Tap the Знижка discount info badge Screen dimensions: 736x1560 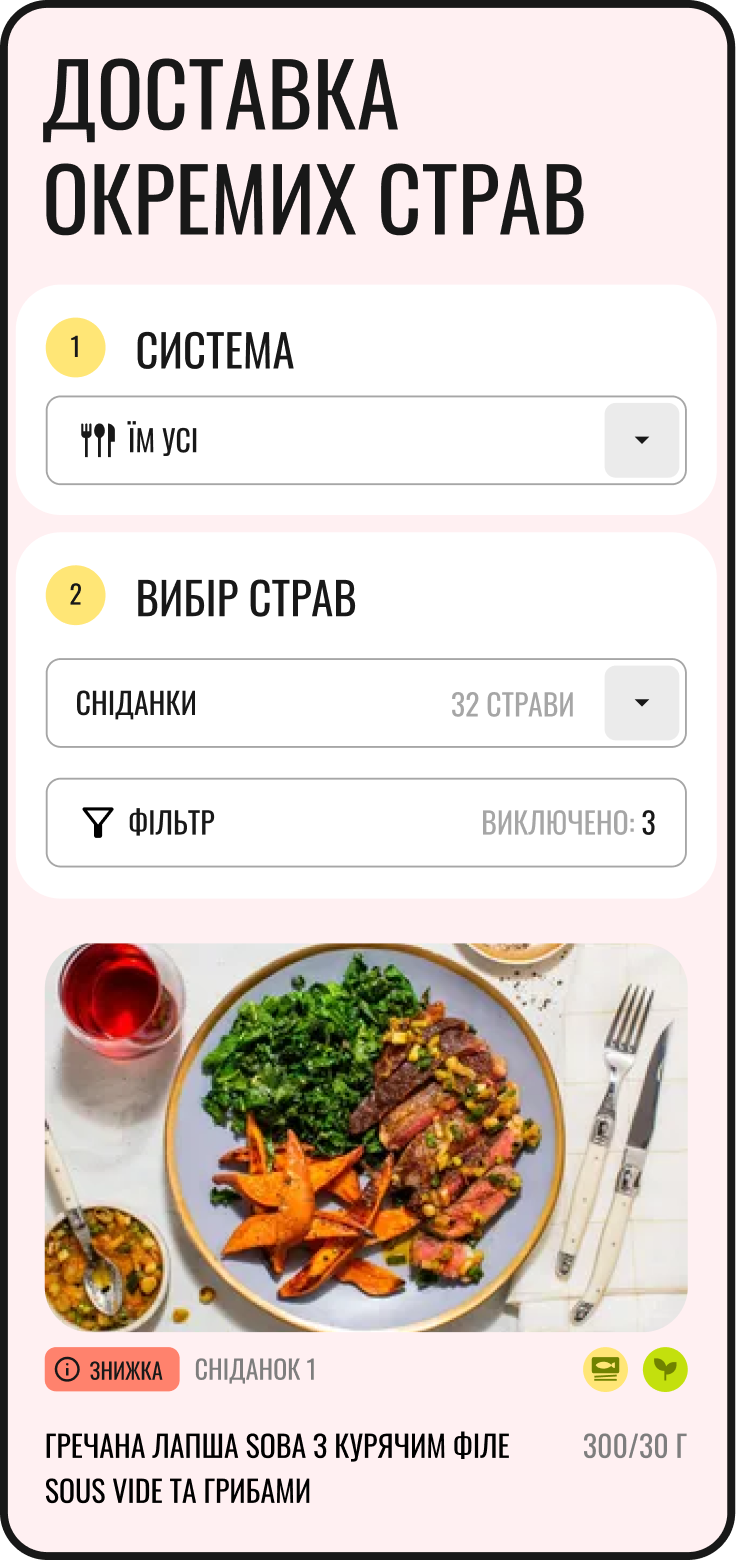tap(112, 1370)
